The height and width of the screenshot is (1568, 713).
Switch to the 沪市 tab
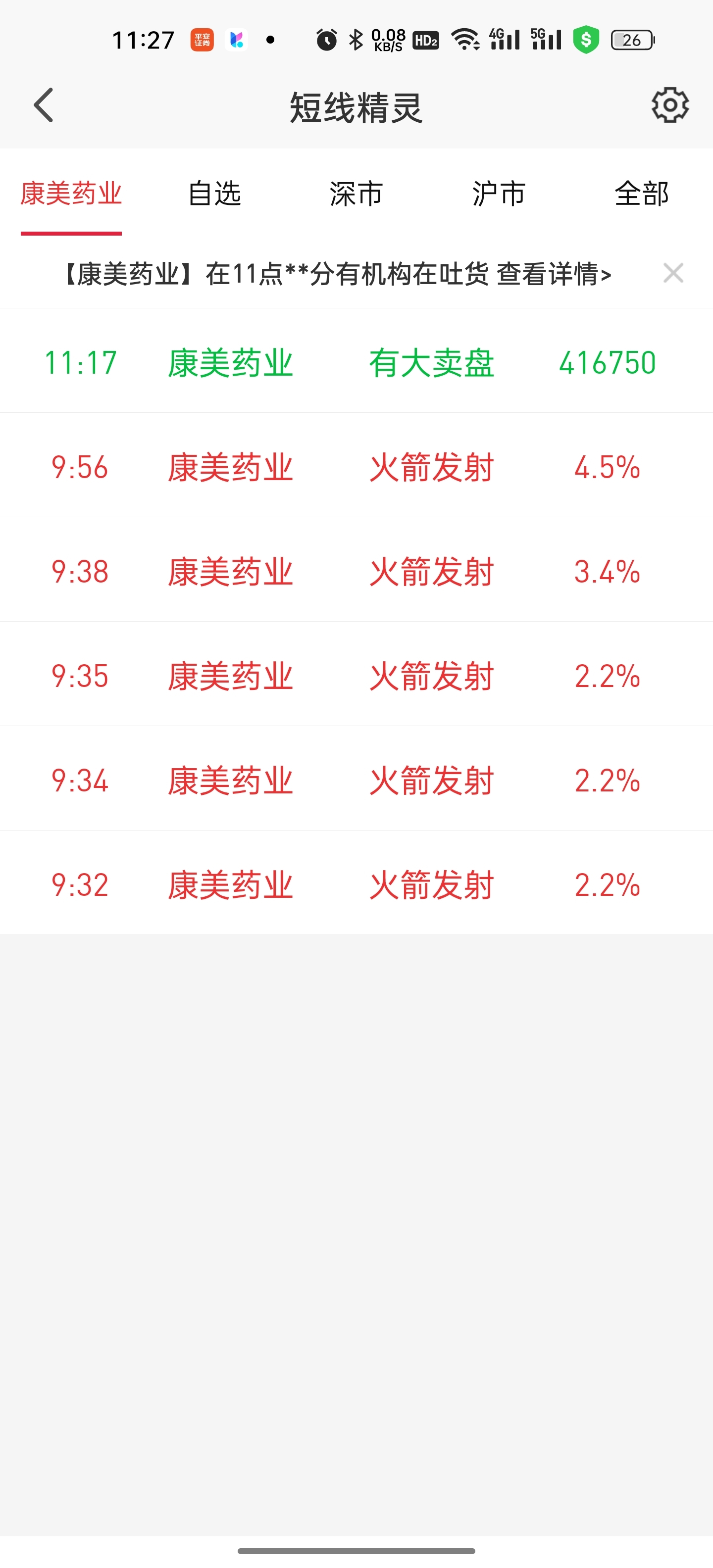pos(499,194)
